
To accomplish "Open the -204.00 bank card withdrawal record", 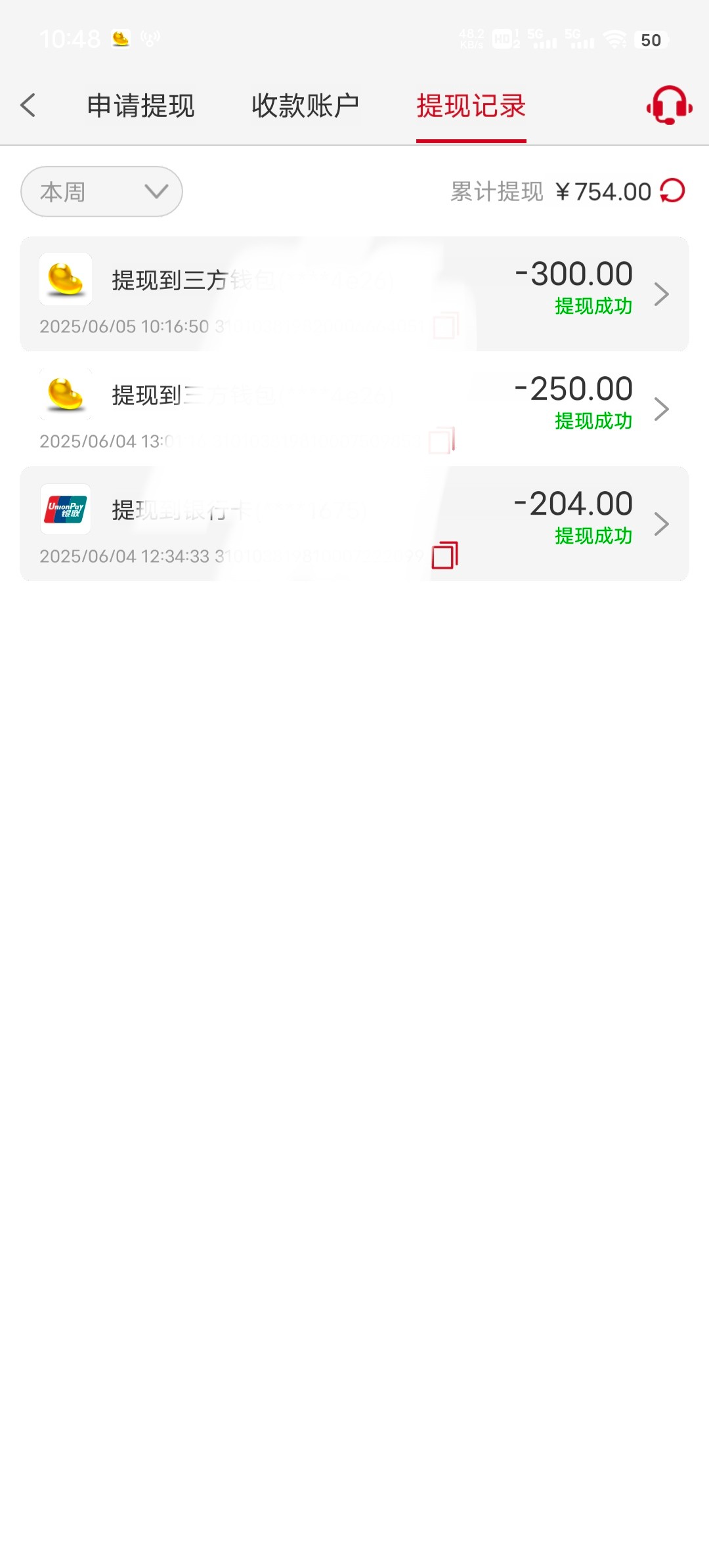I will pyautogui.click(x=354, y=523).
